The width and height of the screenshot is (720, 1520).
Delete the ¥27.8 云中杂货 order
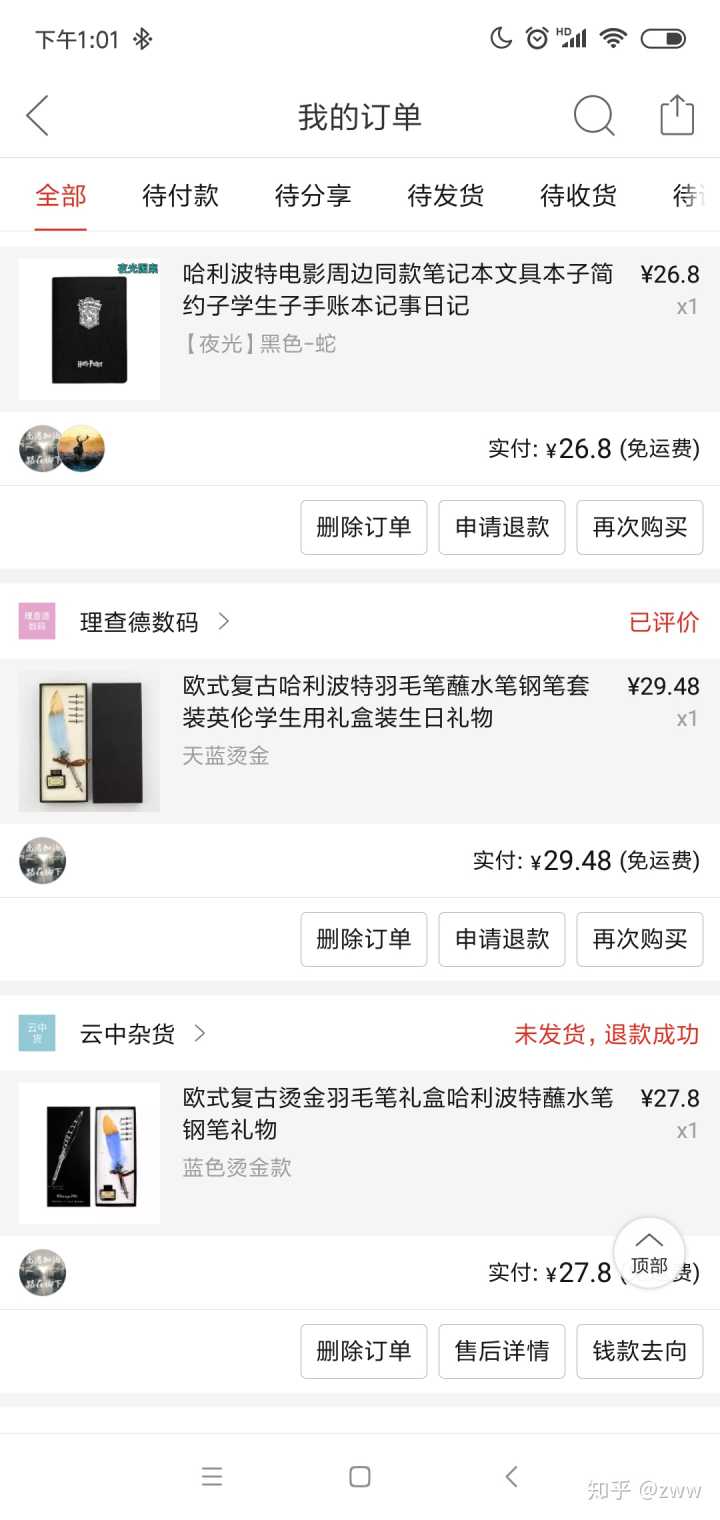click(364, 1351)
